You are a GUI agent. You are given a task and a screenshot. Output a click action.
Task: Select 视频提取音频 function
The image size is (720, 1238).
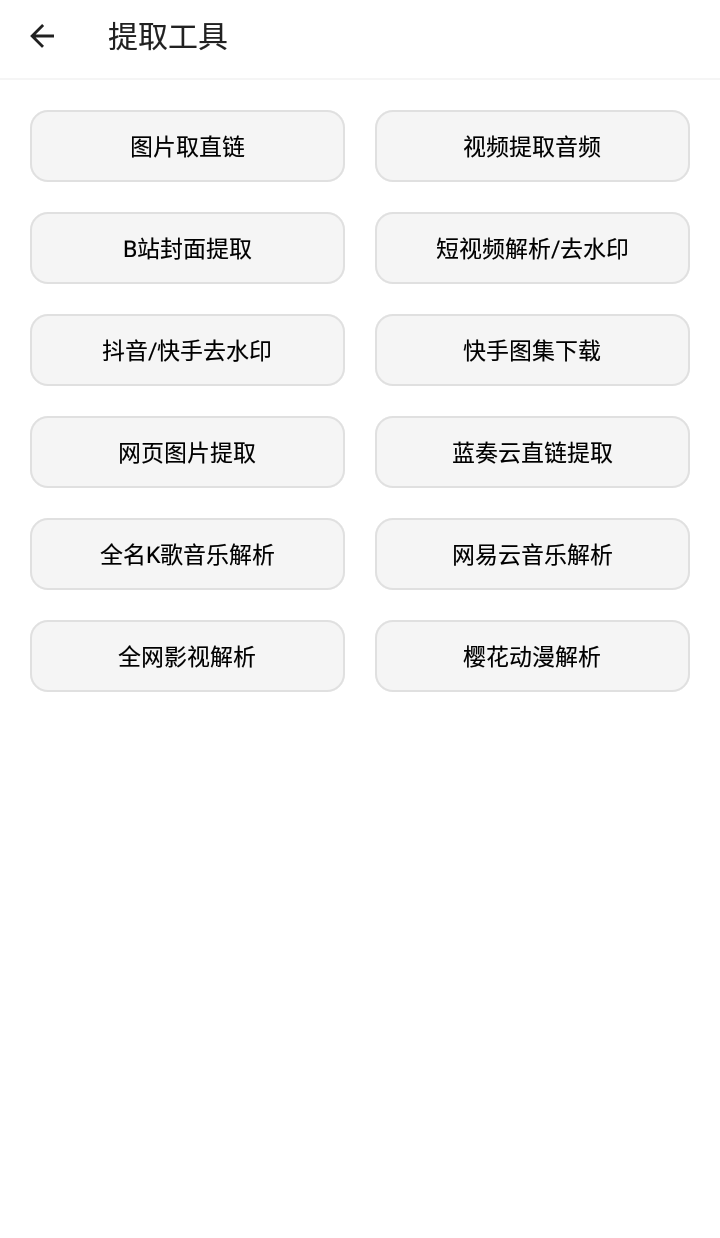(532, 146)
